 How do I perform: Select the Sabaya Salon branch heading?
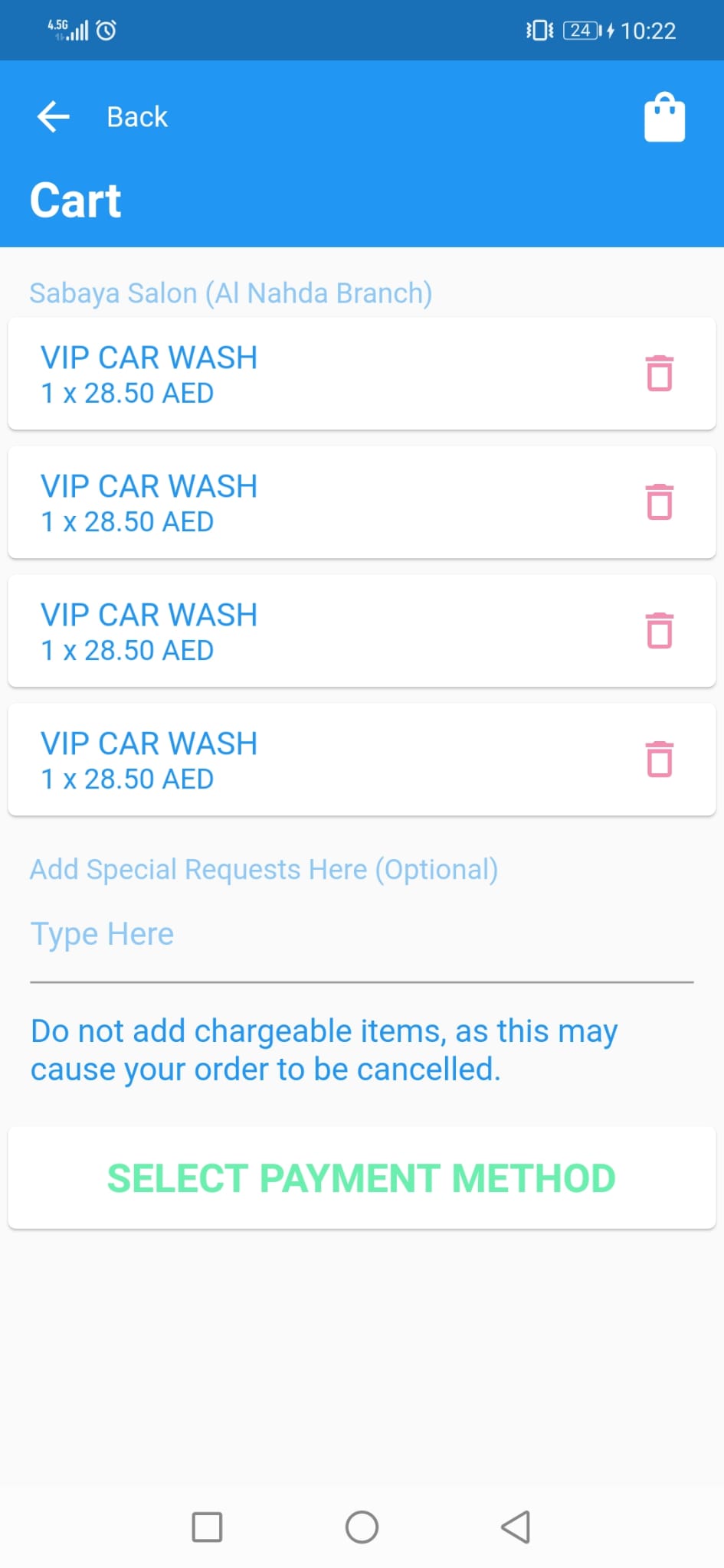click(x=231, y=292)
